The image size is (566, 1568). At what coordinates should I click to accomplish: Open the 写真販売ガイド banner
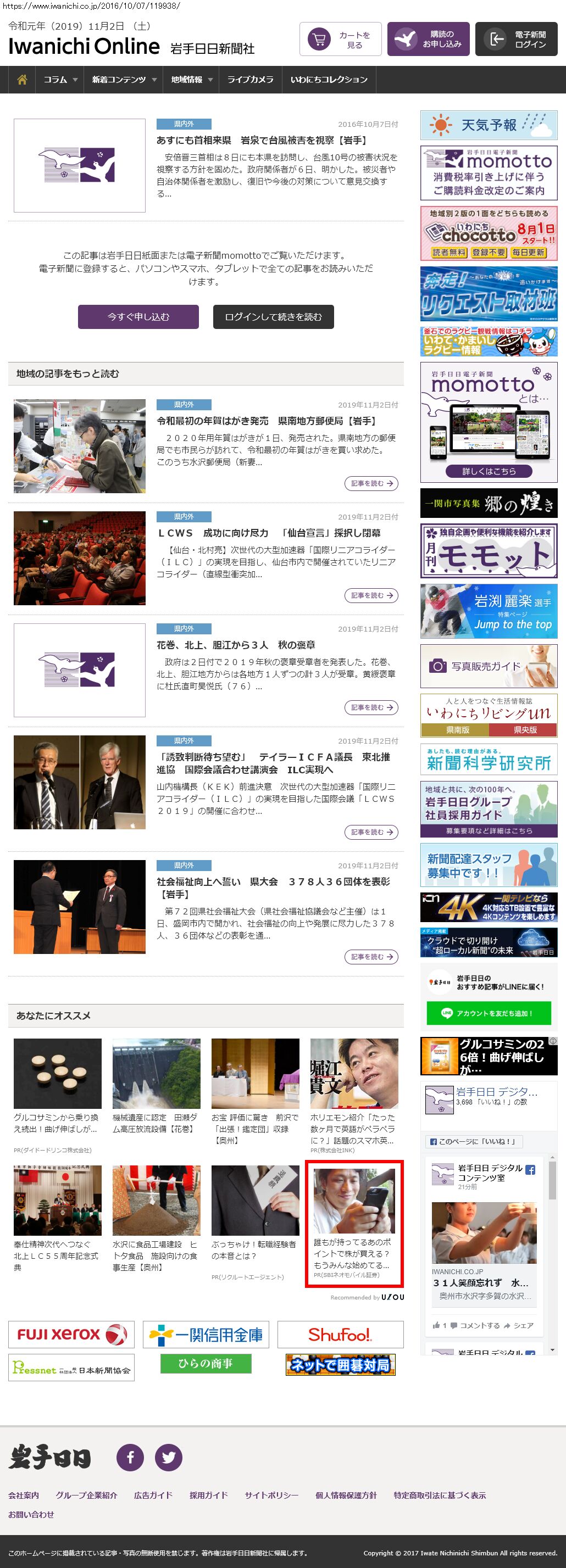pyautogui.click(x=489, y=666)
